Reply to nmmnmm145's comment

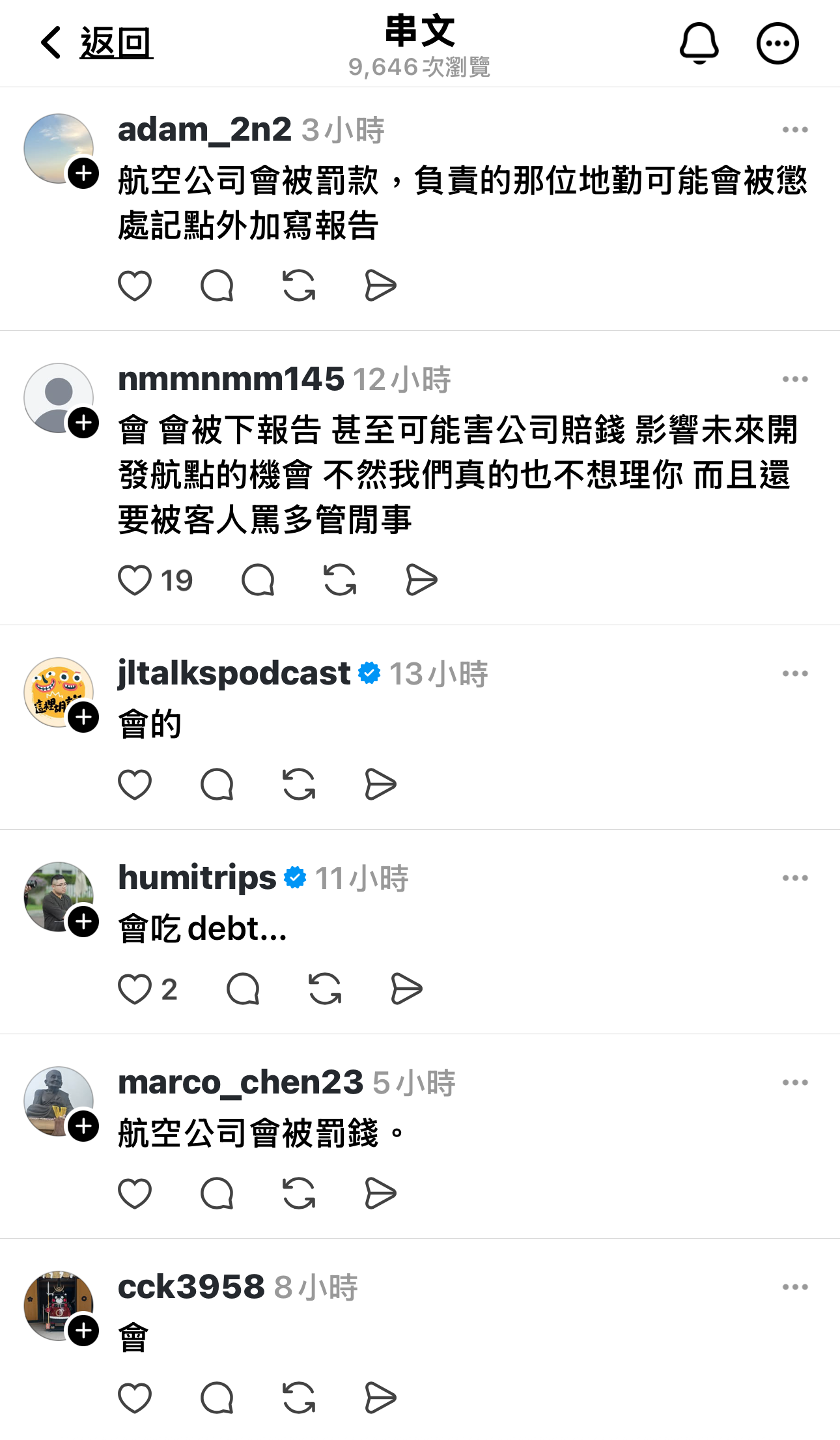coord(258,580)
